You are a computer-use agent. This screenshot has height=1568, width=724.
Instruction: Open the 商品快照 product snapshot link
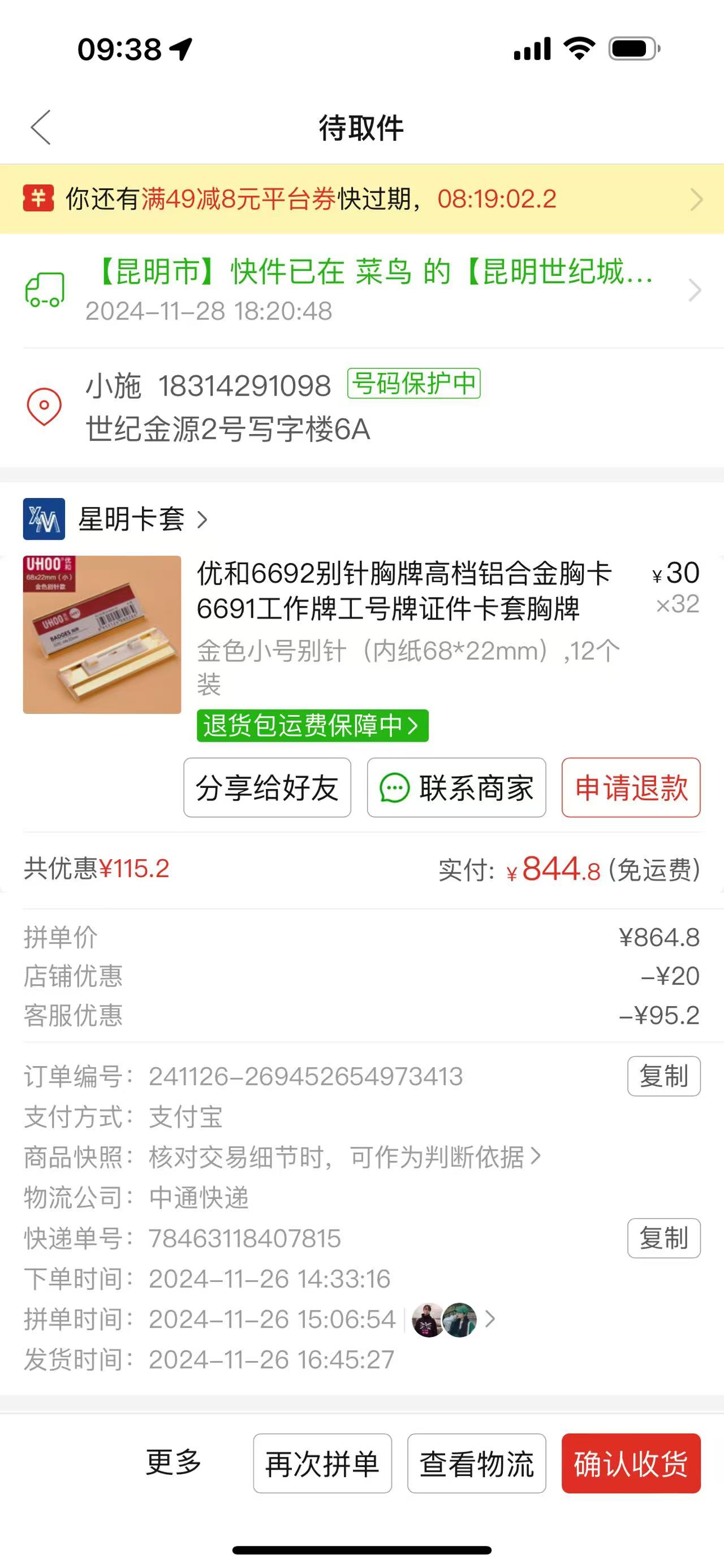(x=344, y=1157)
